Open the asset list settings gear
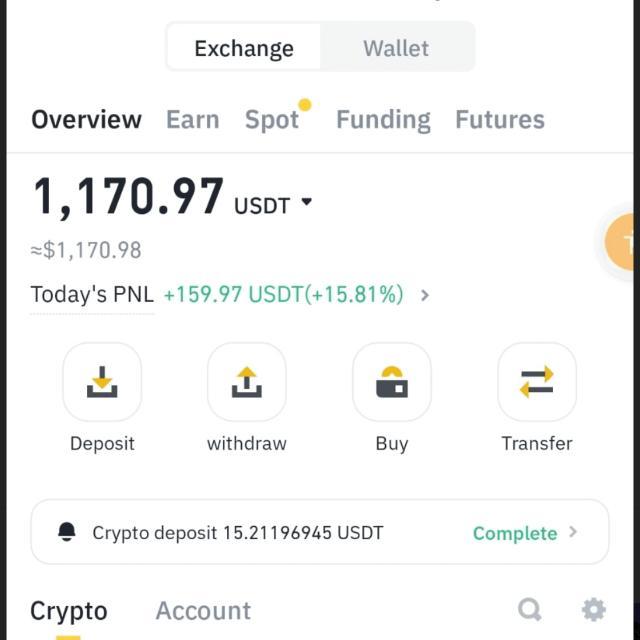Screen dimensions: 640x640 pos(593,609)
